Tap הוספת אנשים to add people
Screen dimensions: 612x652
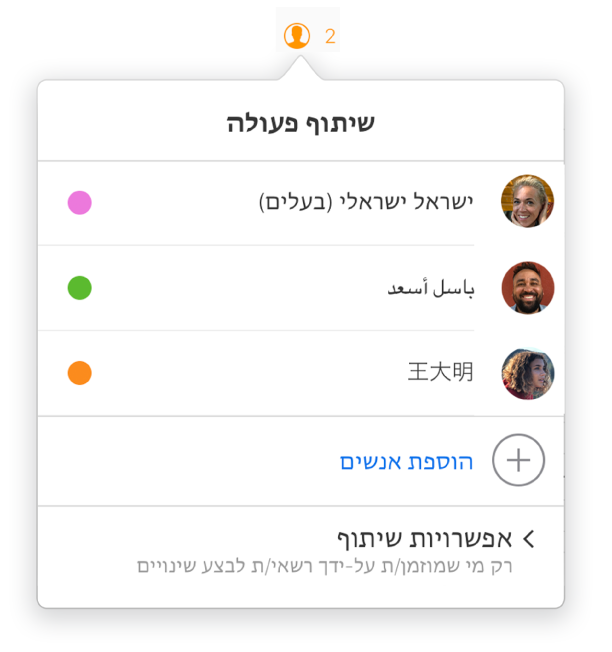click(406, 461)
